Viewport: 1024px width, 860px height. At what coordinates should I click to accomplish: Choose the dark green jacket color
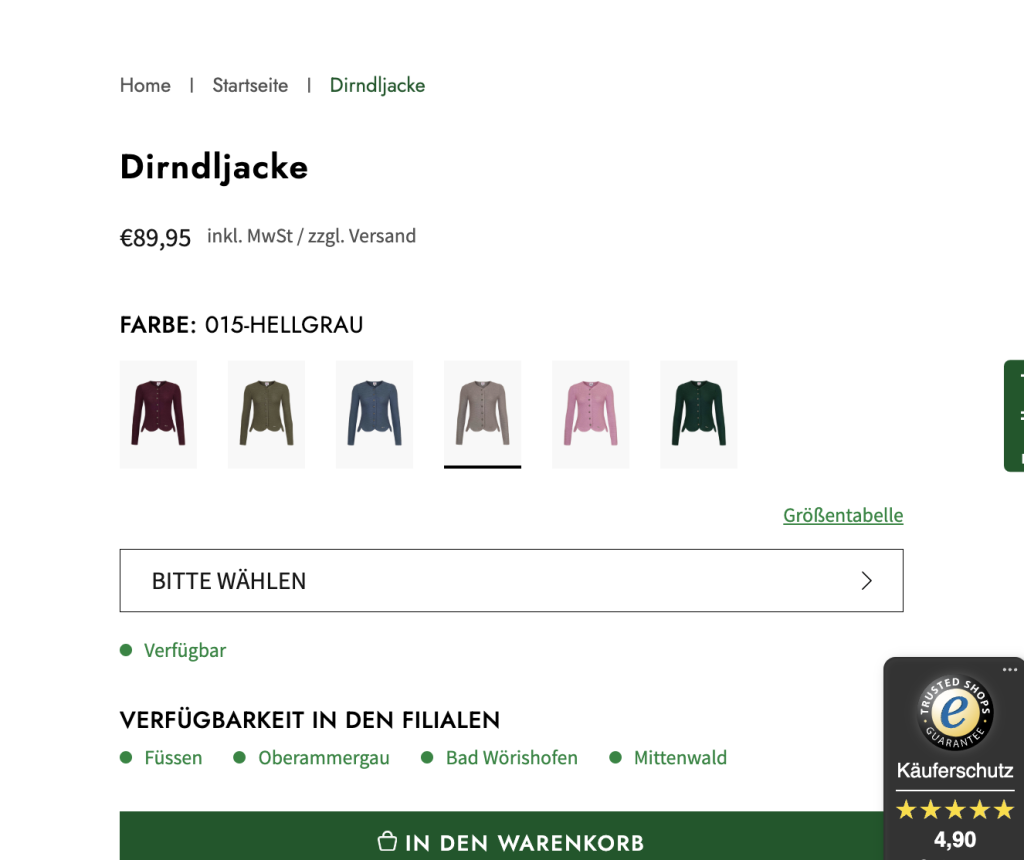click(x=698, y=414)
